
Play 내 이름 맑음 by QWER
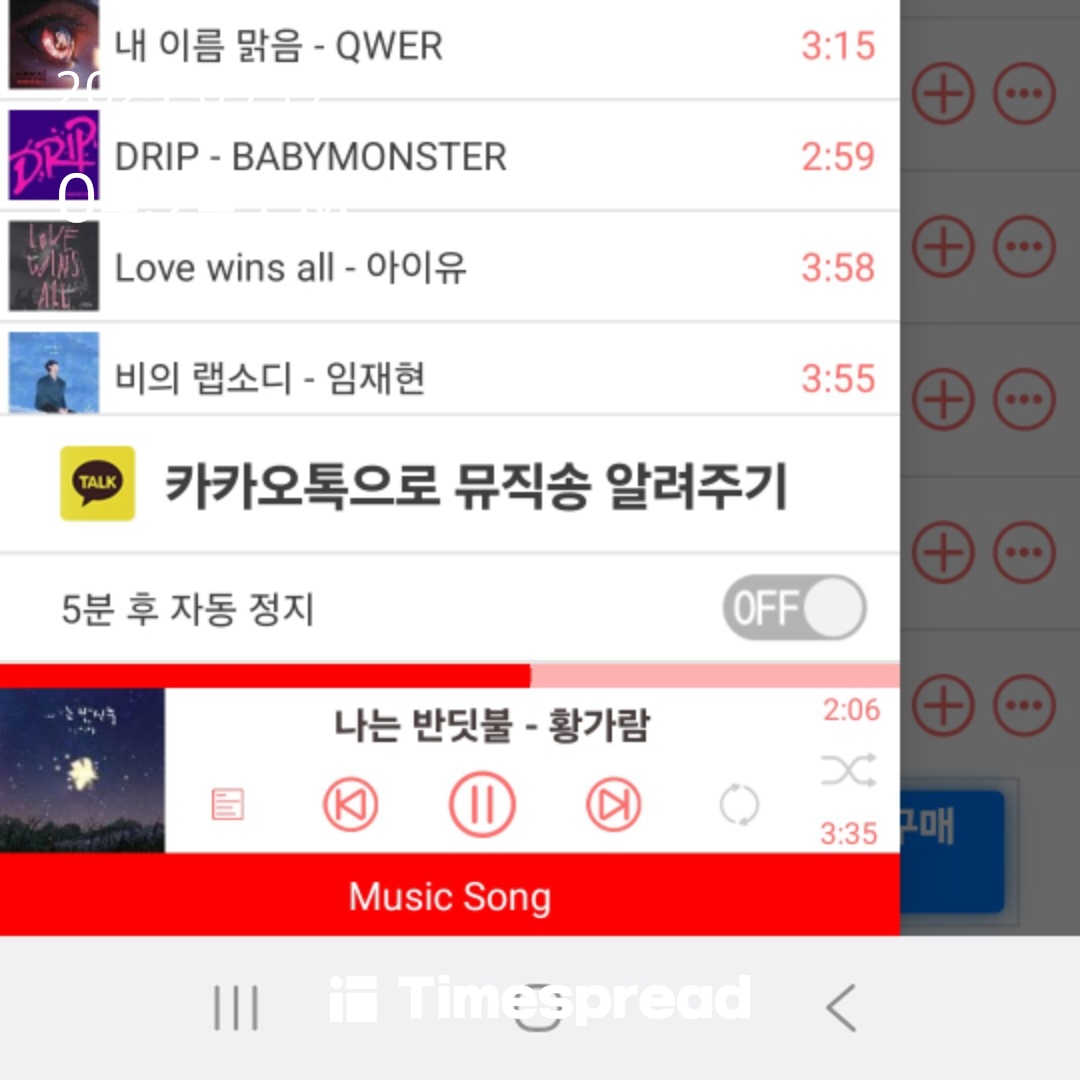coord(450,46)
